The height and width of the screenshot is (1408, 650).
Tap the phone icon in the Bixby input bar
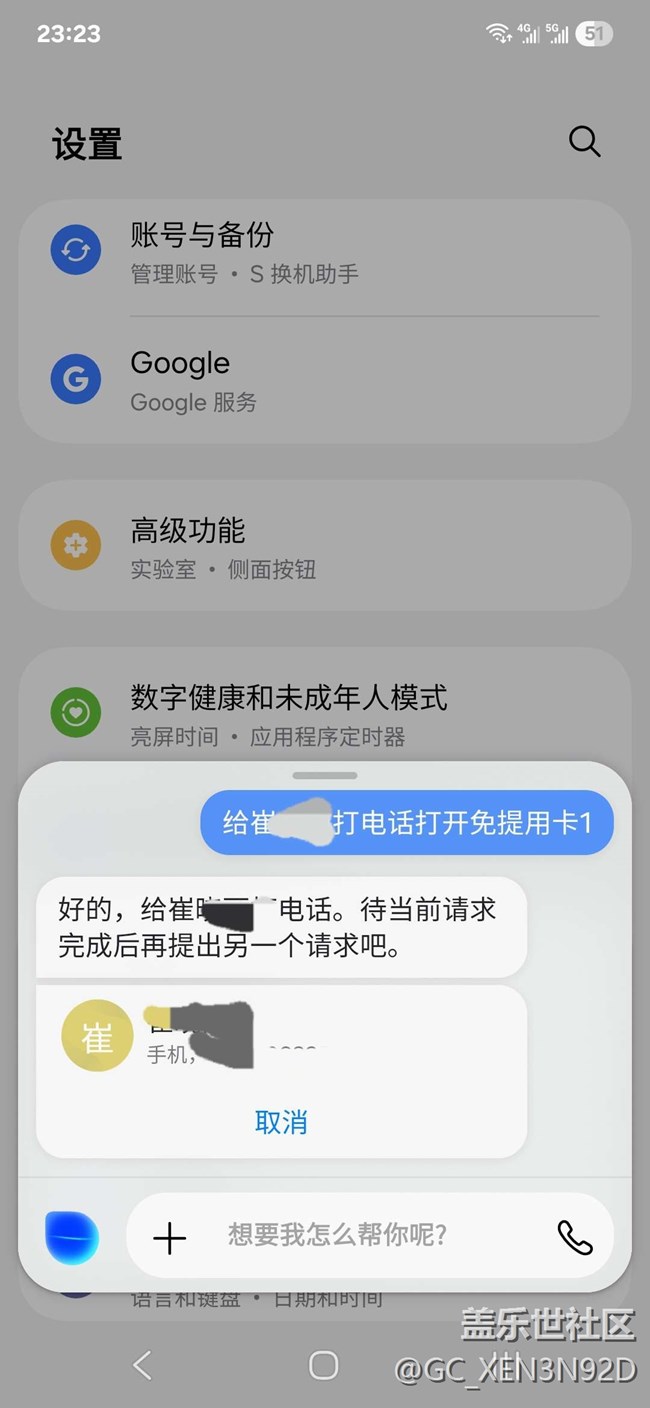click(575, 1238)
